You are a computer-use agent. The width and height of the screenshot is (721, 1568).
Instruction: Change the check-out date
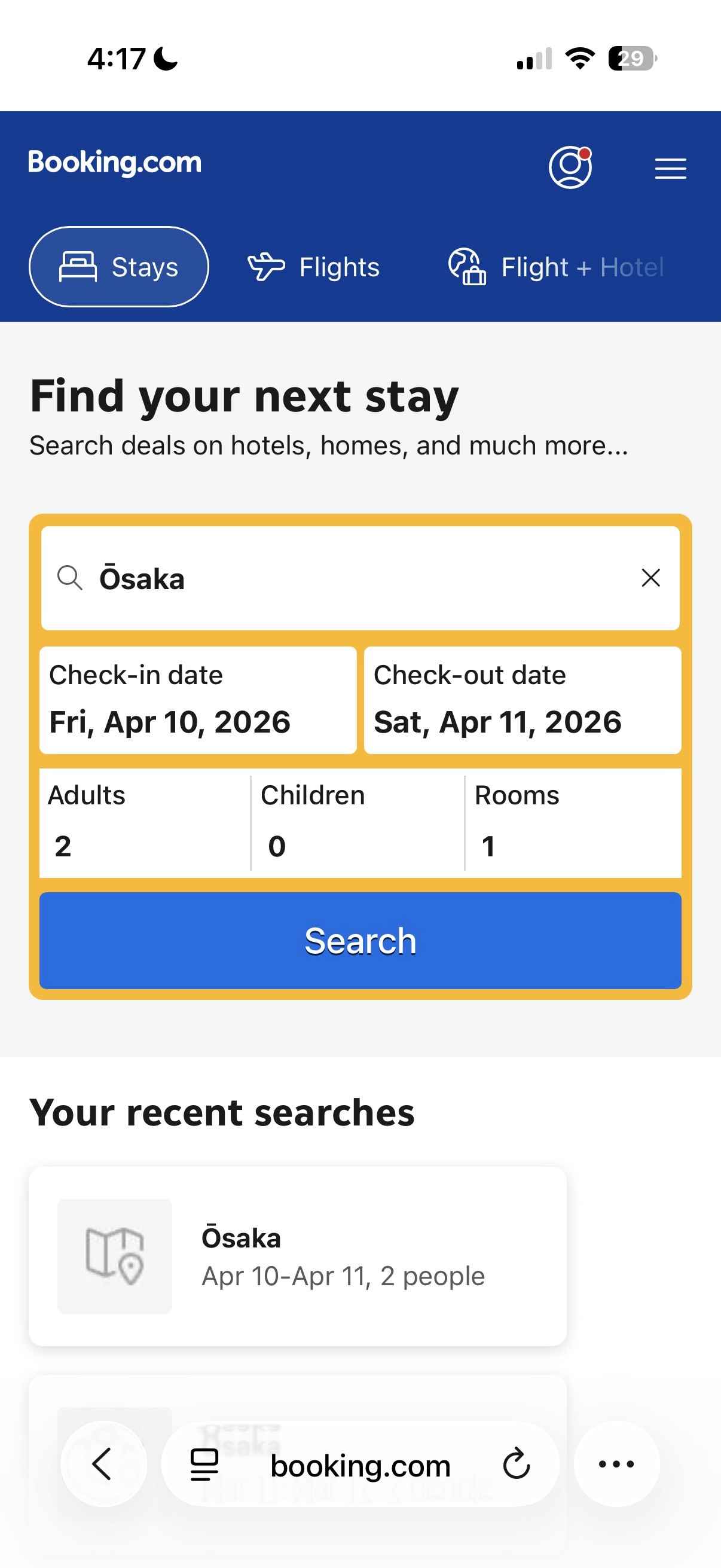pos(522,700)
